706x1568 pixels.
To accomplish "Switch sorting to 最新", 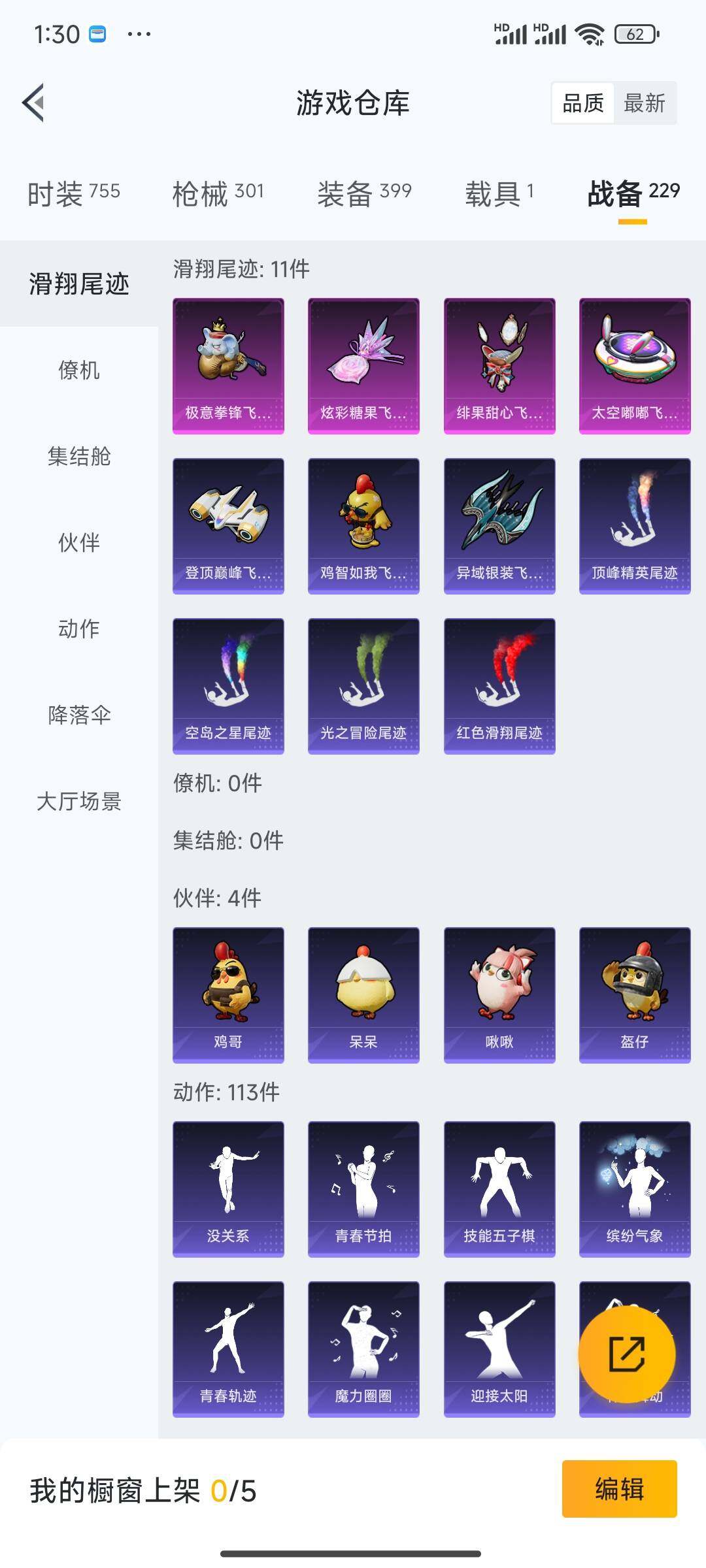I will 644,103.
